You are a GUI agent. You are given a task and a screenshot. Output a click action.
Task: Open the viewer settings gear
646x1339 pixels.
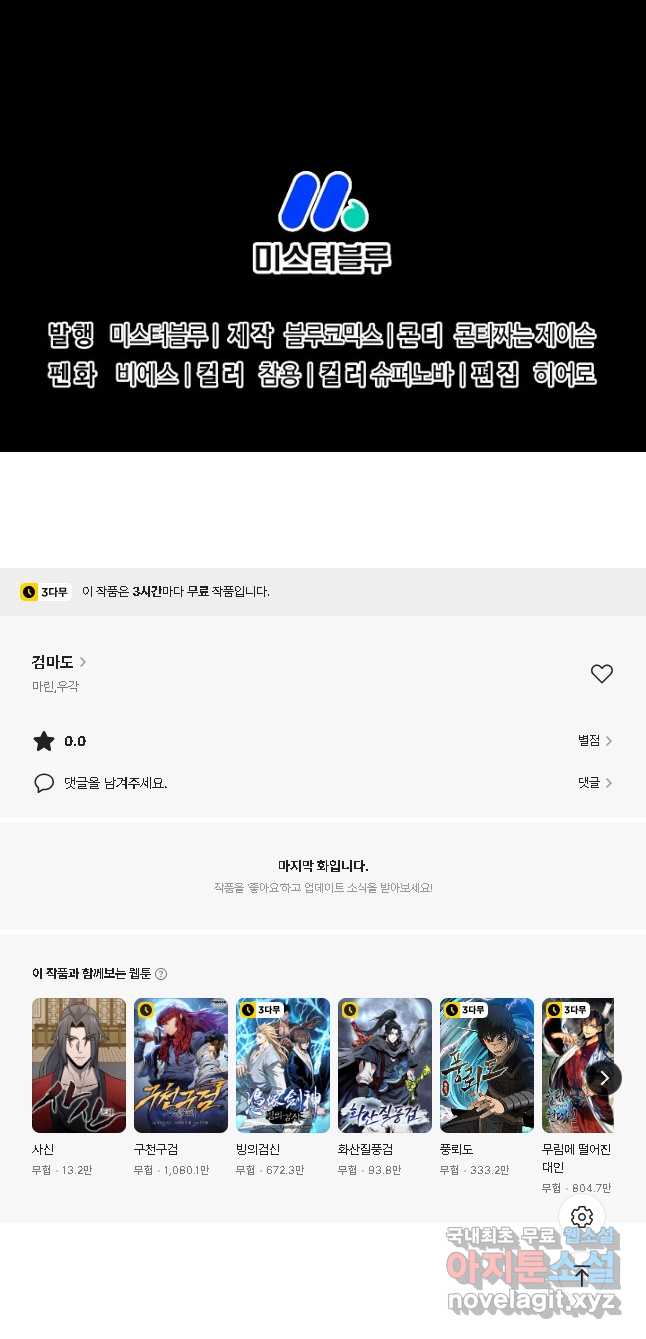coord(582,1217)
